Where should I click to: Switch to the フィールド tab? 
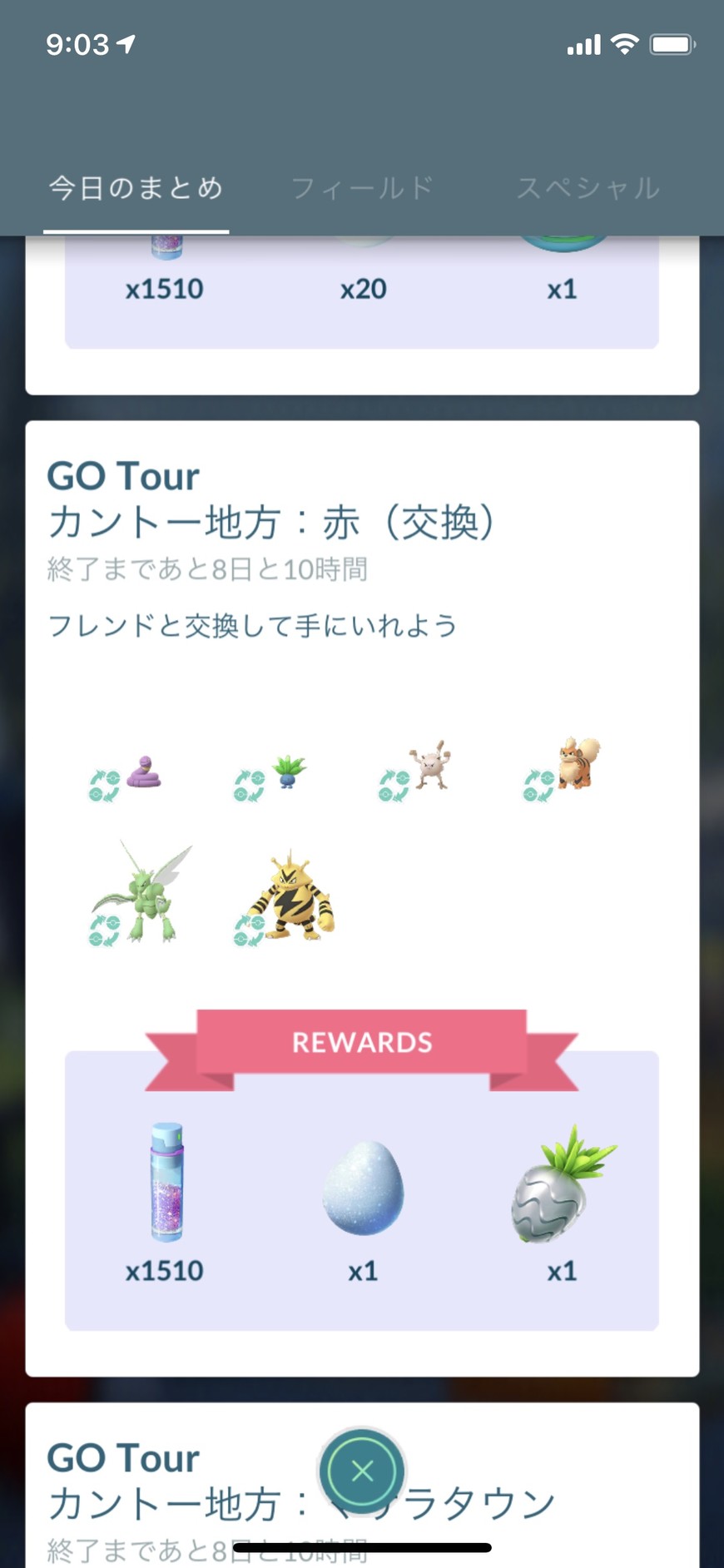pyautogui.click(x=362, y=188)
